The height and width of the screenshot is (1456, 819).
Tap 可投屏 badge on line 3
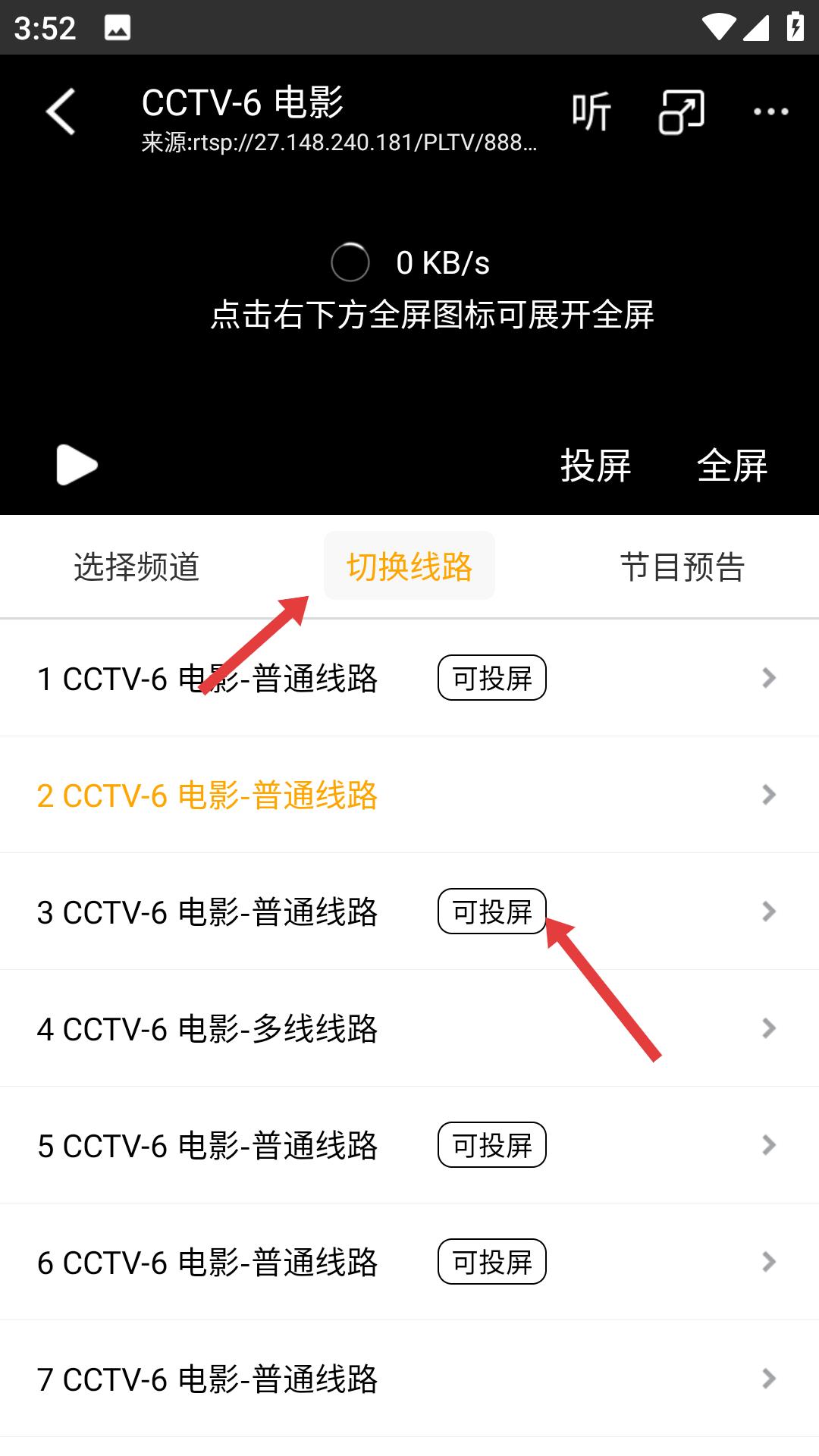[491, 912]
